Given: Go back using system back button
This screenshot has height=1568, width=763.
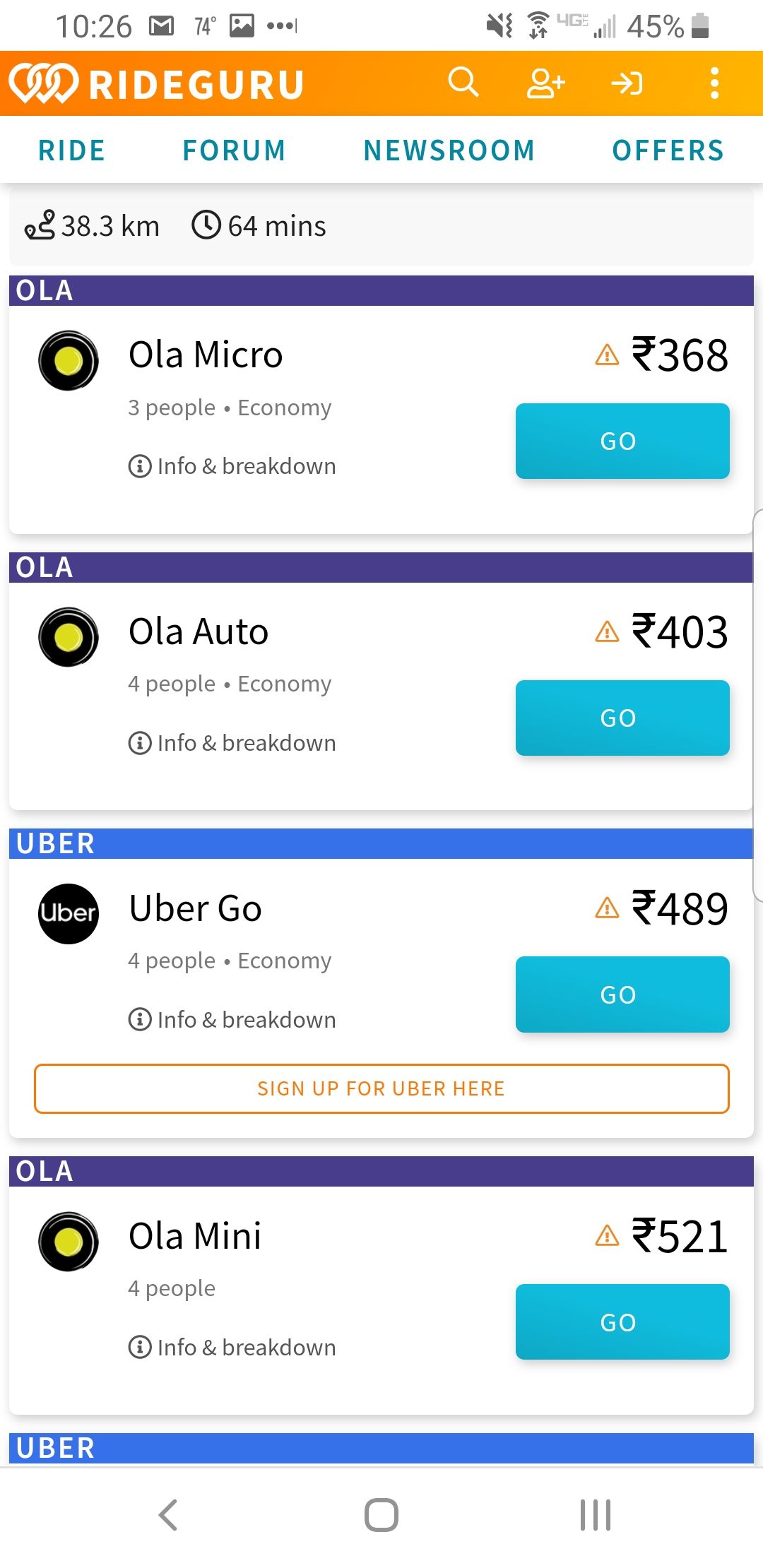Looking at the screenshot, I should [x=168, y=1515].
